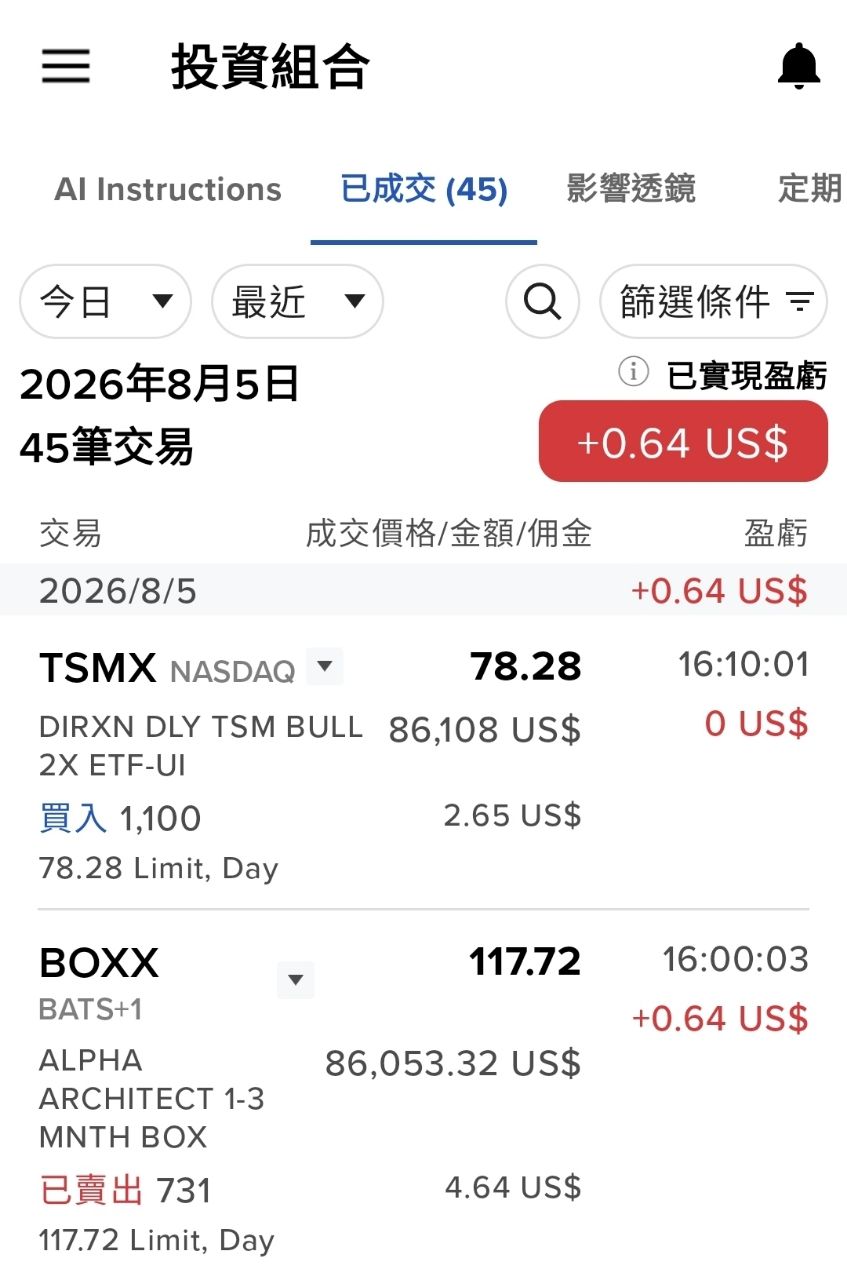Open the hamburger drawer menu
The height and width of the screenshot is (1280, 847).
[x=66, y=67]
